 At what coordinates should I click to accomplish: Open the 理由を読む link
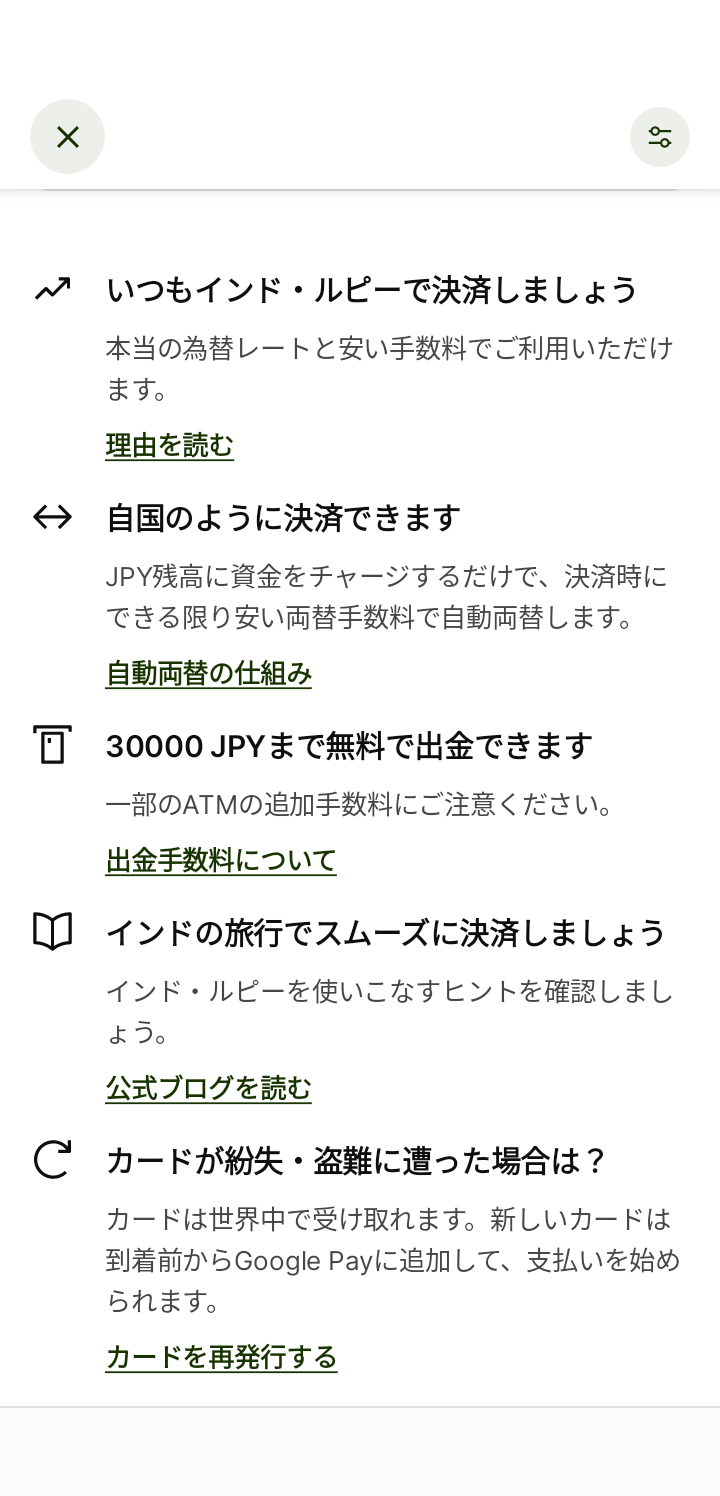(x=170, y=446)
